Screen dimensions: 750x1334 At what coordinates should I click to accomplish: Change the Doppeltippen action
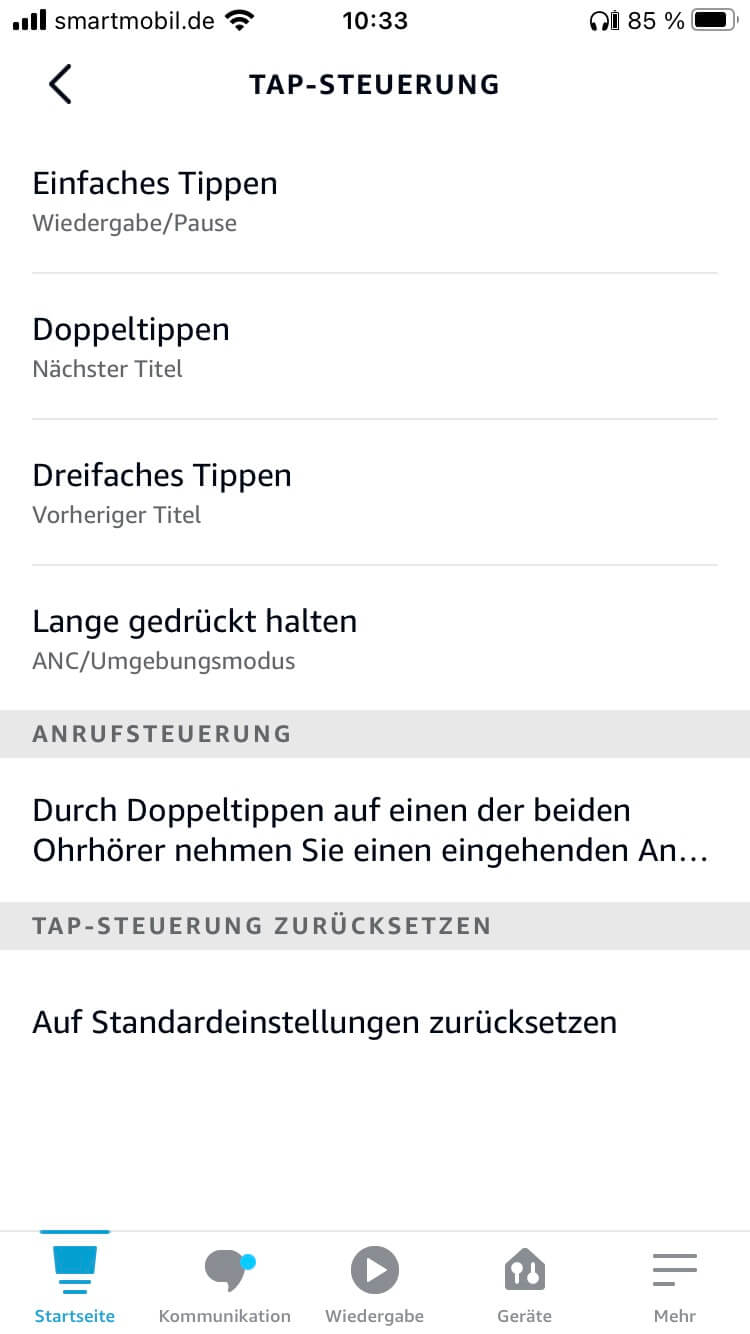pyautogui.click(x=374, y=347)
